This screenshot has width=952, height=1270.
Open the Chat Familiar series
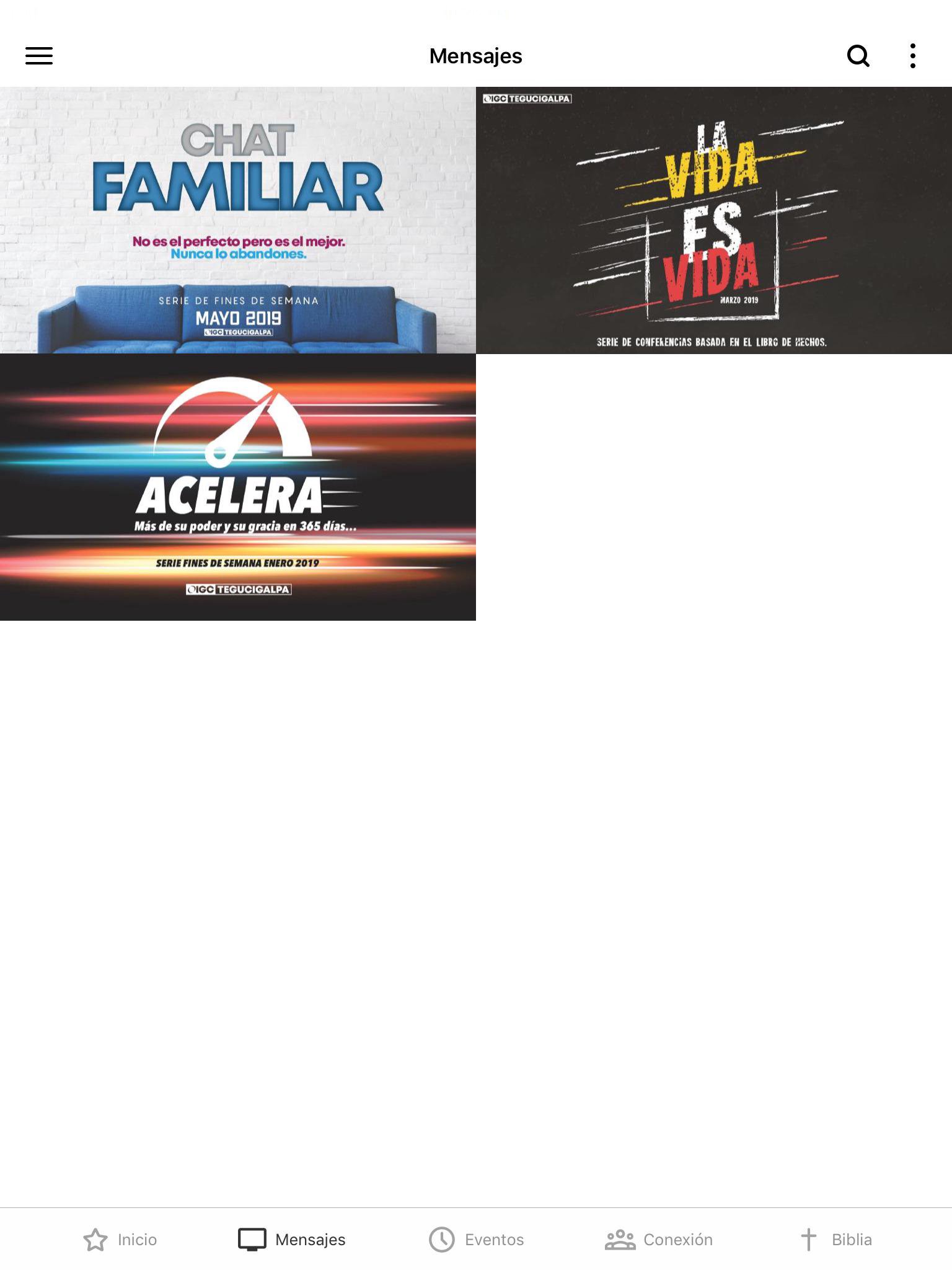[238, 220]
